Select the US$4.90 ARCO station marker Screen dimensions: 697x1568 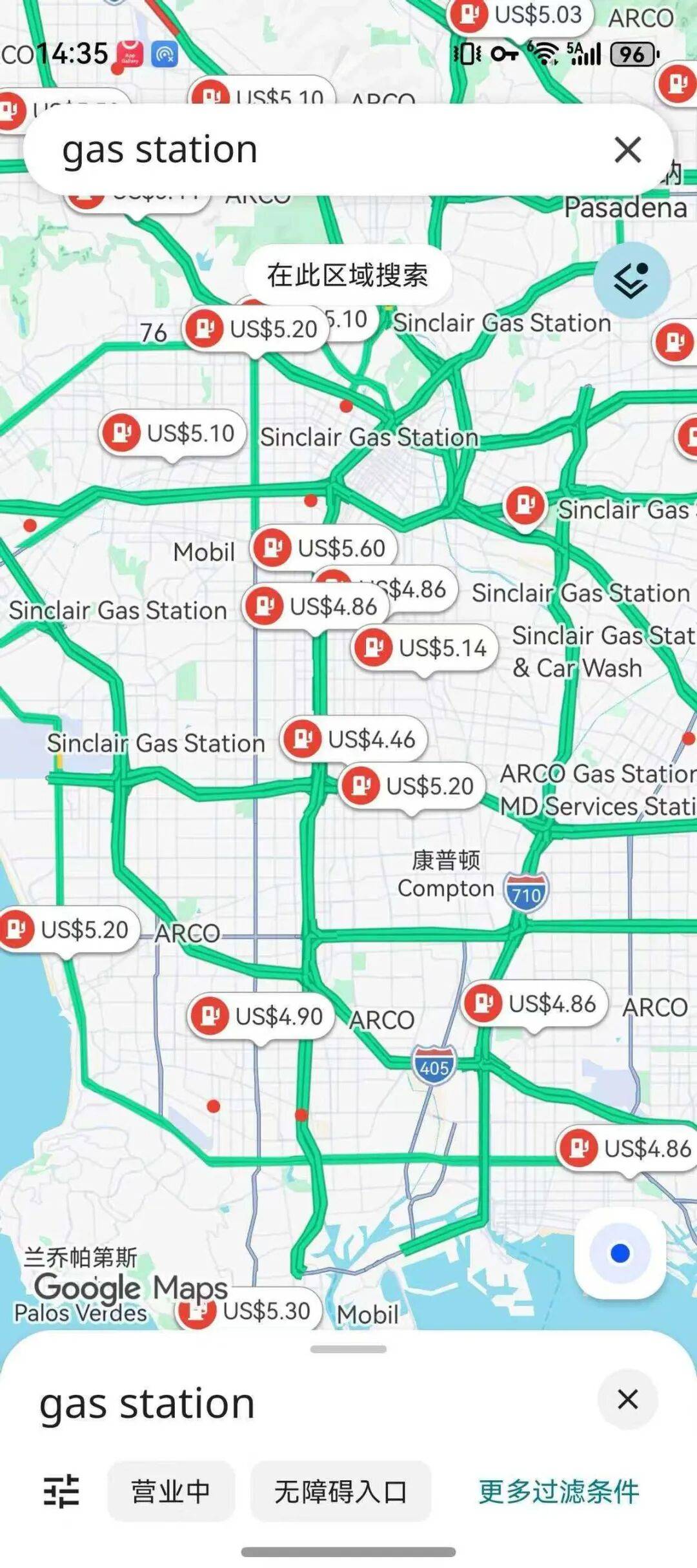pos(261,1016)
